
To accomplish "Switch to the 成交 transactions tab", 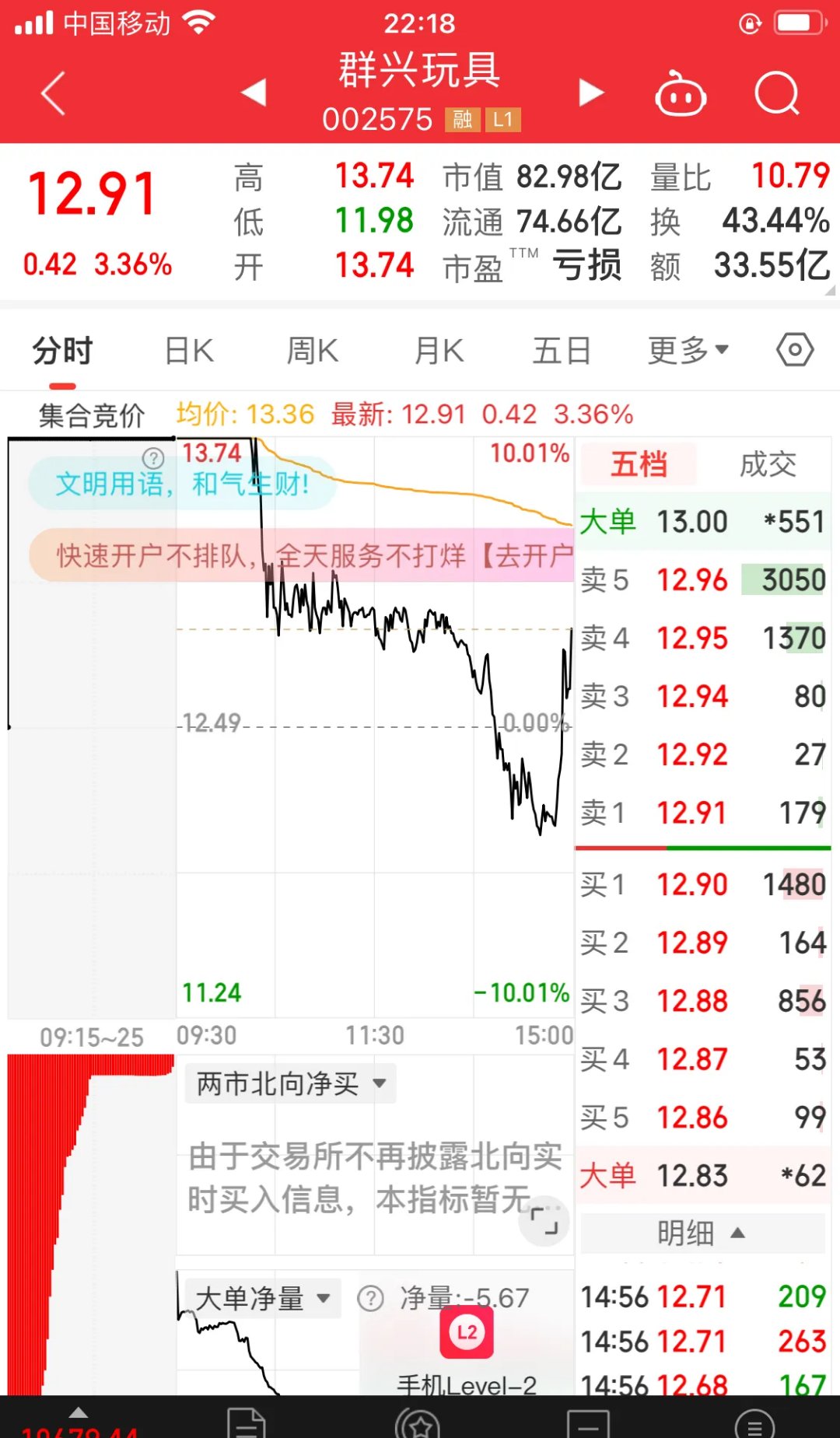I will coord(766,464).
